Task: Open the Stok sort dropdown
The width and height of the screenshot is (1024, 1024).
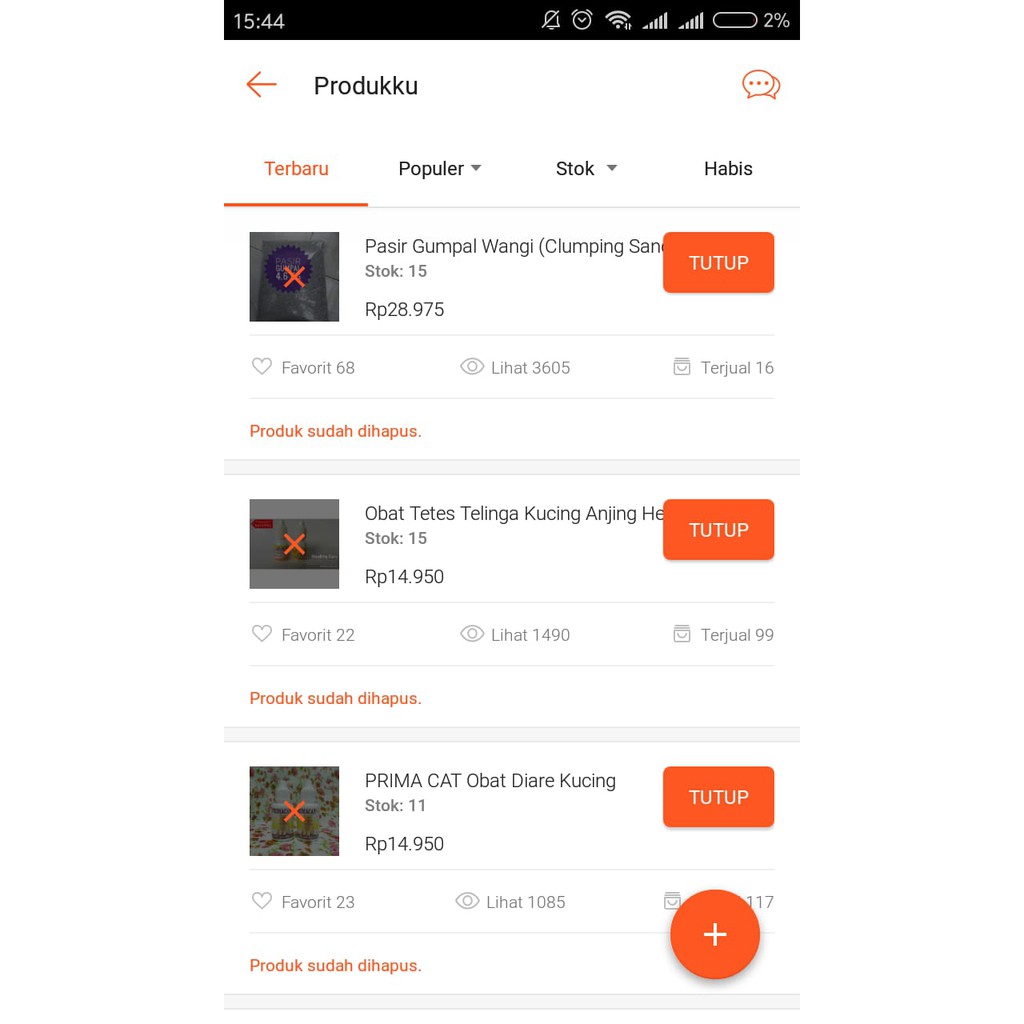Action: [586, 169]
